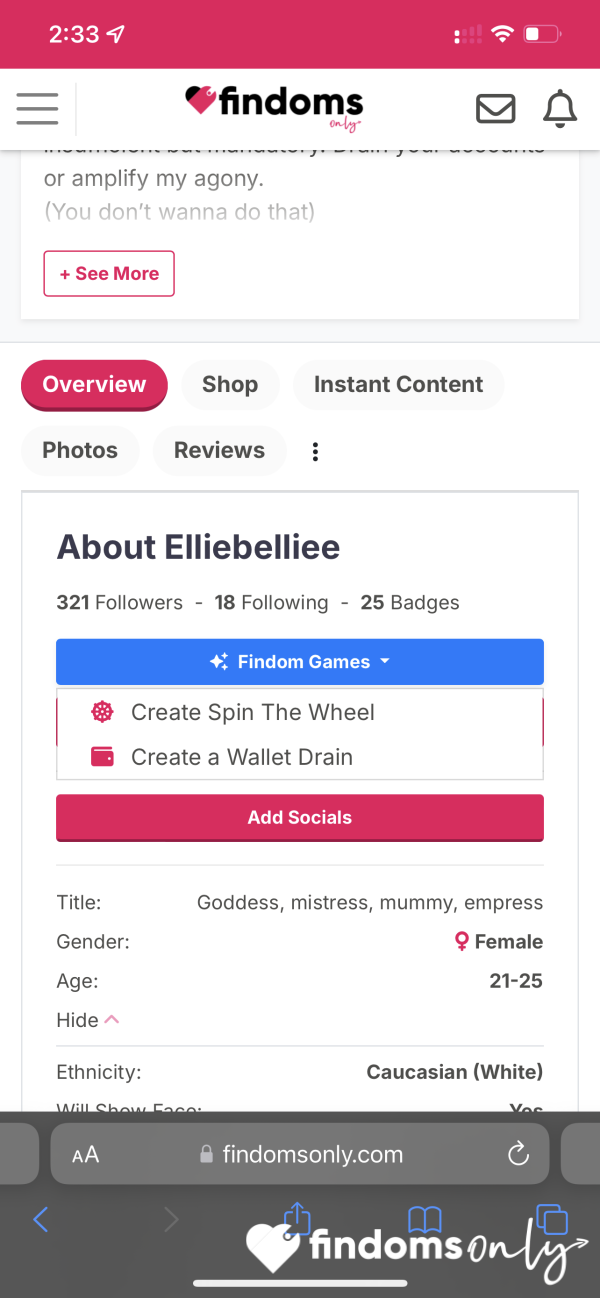Open the three-dot more tabs menu
Screen dimensions: 600x1298
click(315, 452)
